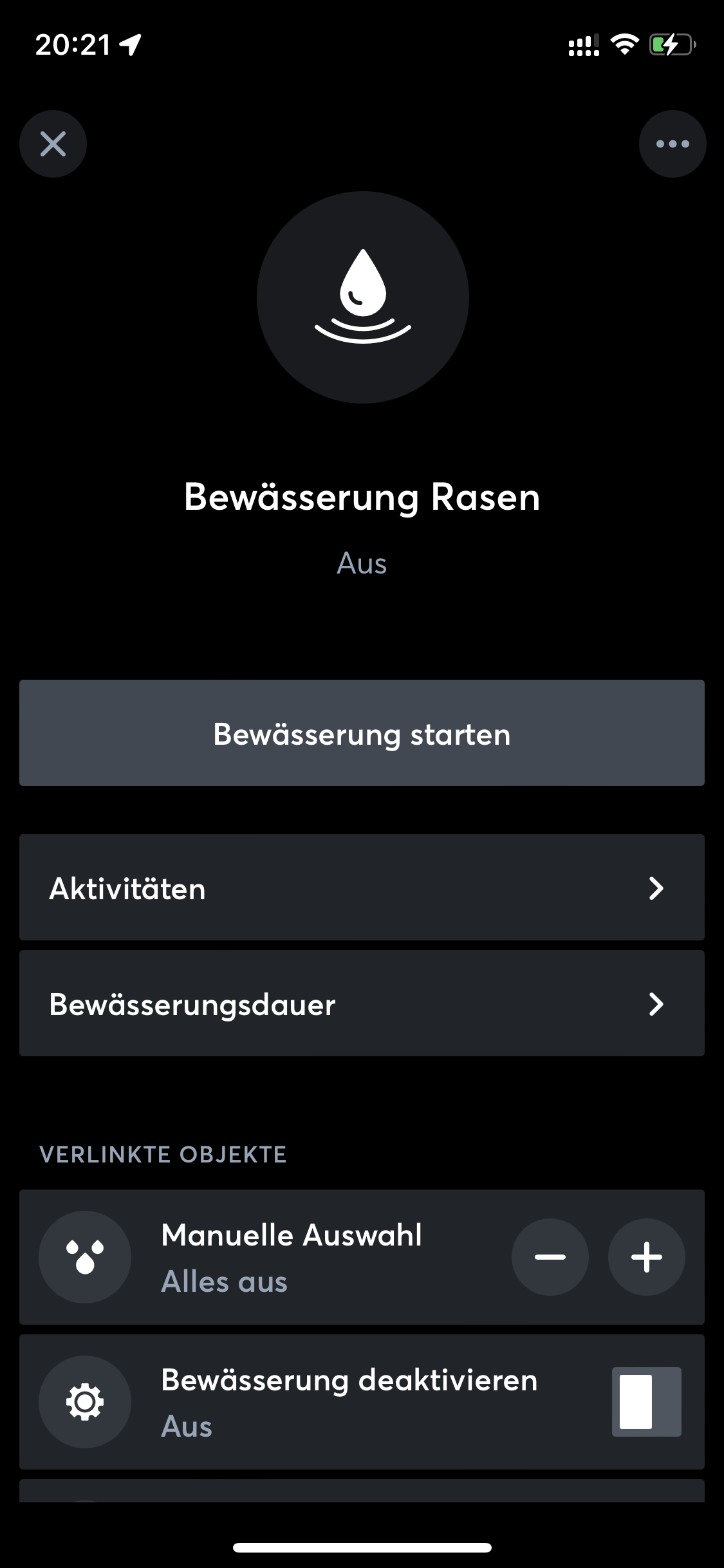Image resolution: width=724 pixels, height=1568 pixels.
Task: Tap the water drop icon
Action: pos(362,297)
